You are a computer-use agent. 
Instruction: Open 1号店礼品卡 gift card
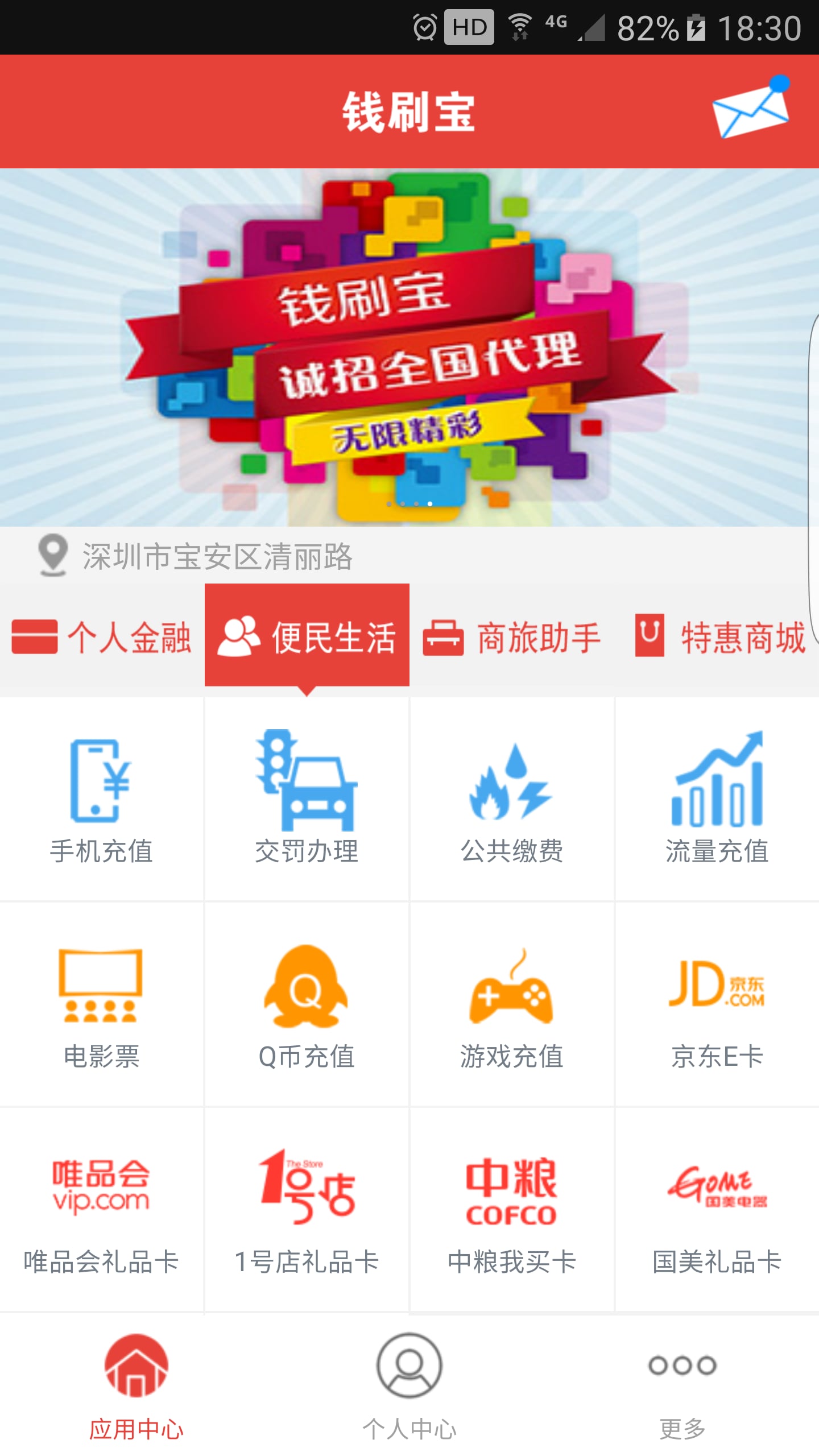tap(307, 1209)
